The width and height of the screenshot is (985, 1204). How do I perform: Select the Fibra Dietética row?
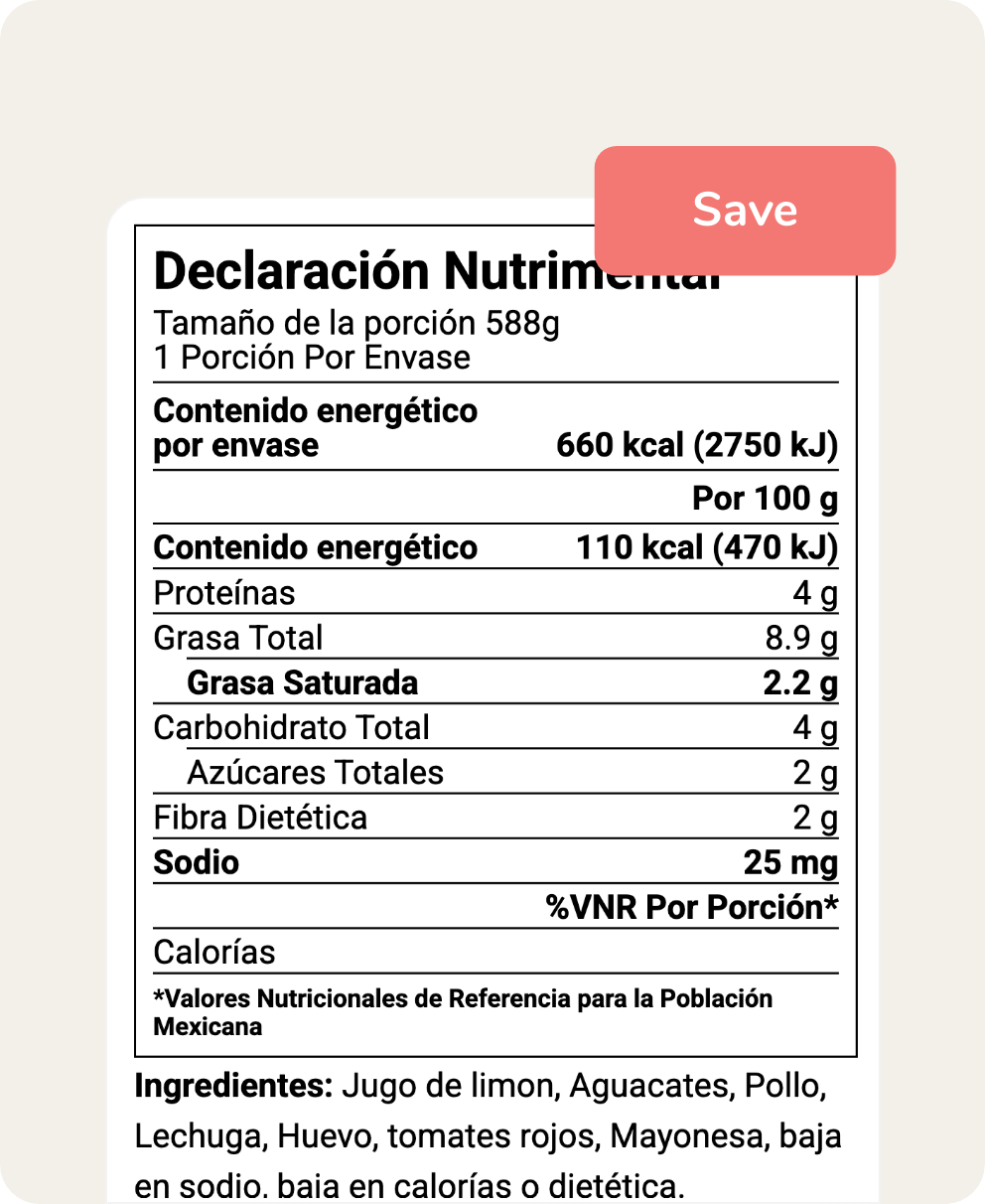(x=494, y=817)
